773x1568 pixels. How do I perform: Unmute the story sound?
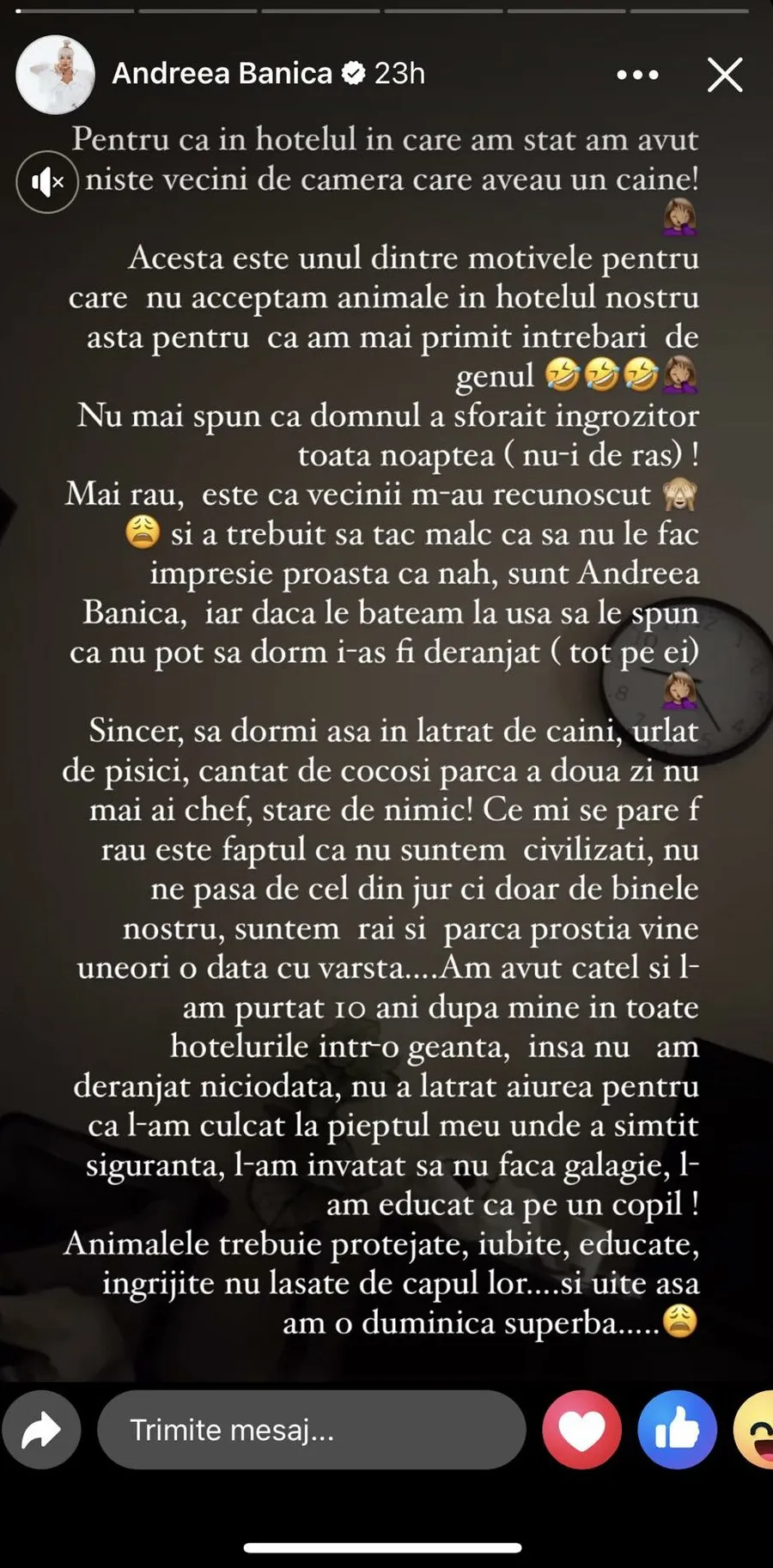click(47, 182)
